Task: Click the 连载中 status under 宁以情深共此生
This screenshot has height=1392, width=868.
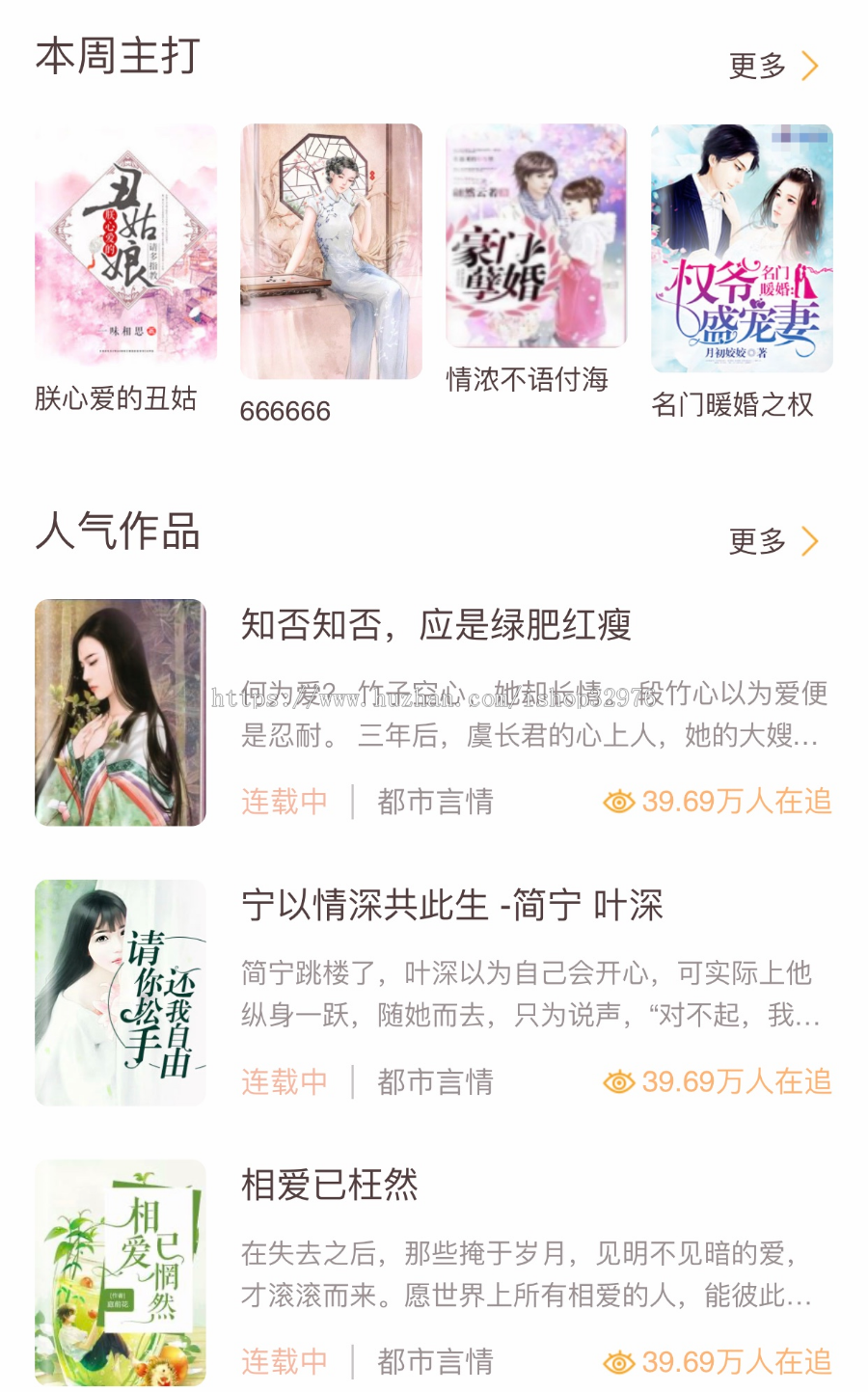Action: 283,1082
